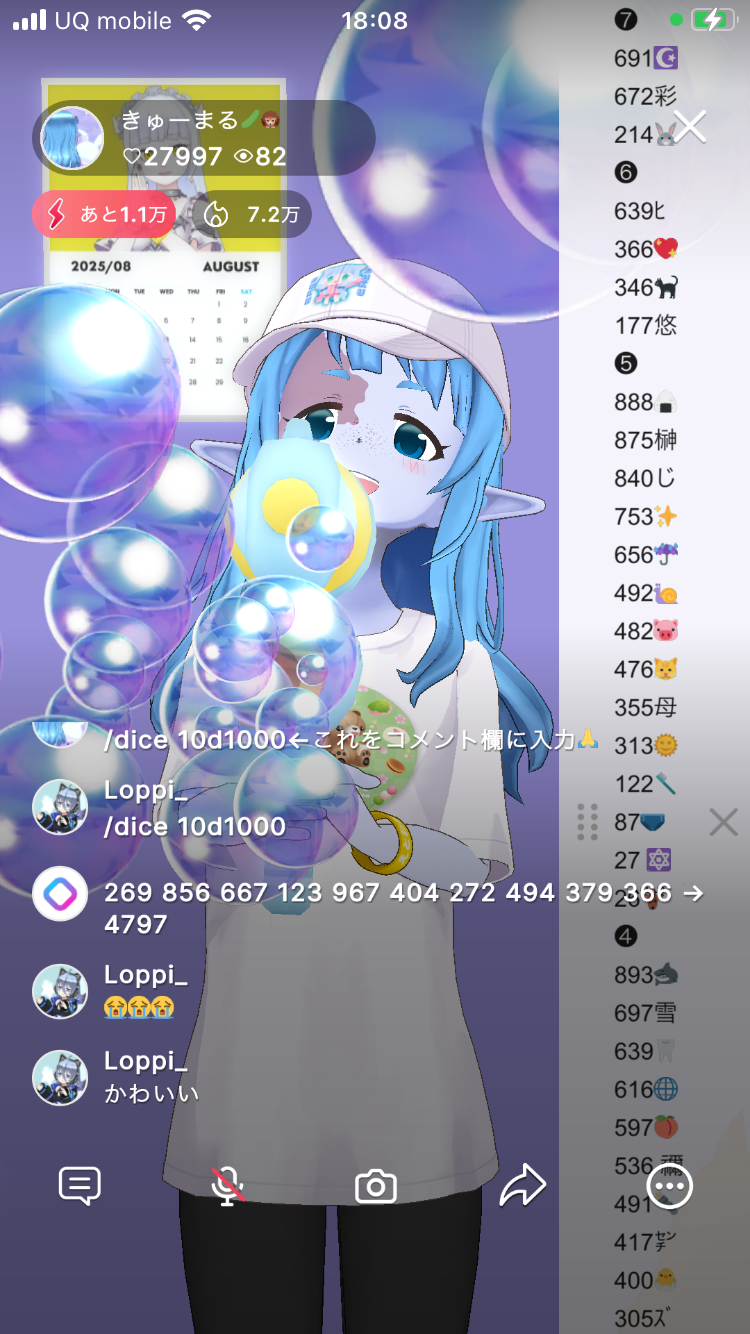Open the more options menu
This screenshot has width=750, height=1334.
tap(669, 1187)
